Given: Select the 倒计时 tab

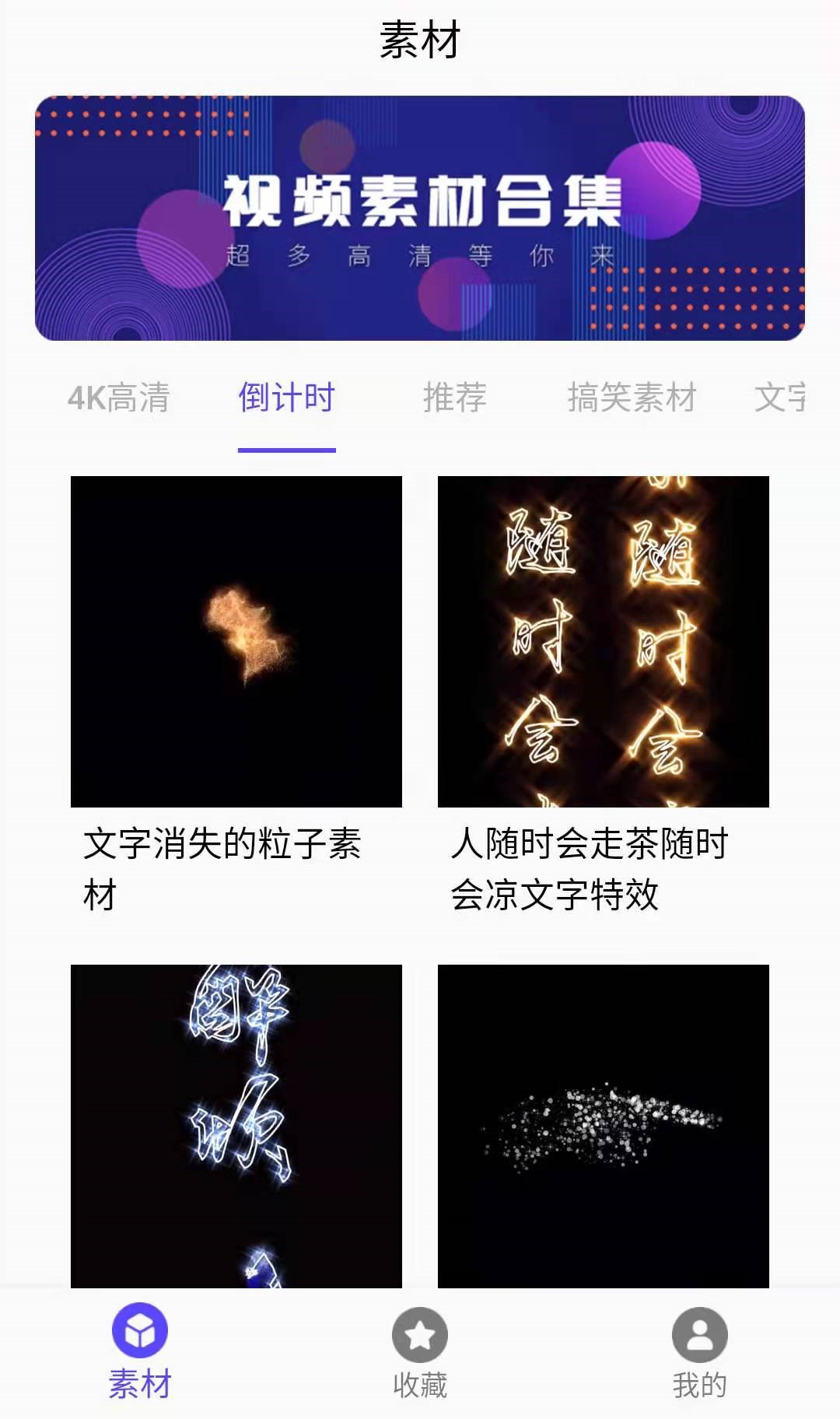Looking at the screenshot, I should 286,398.
